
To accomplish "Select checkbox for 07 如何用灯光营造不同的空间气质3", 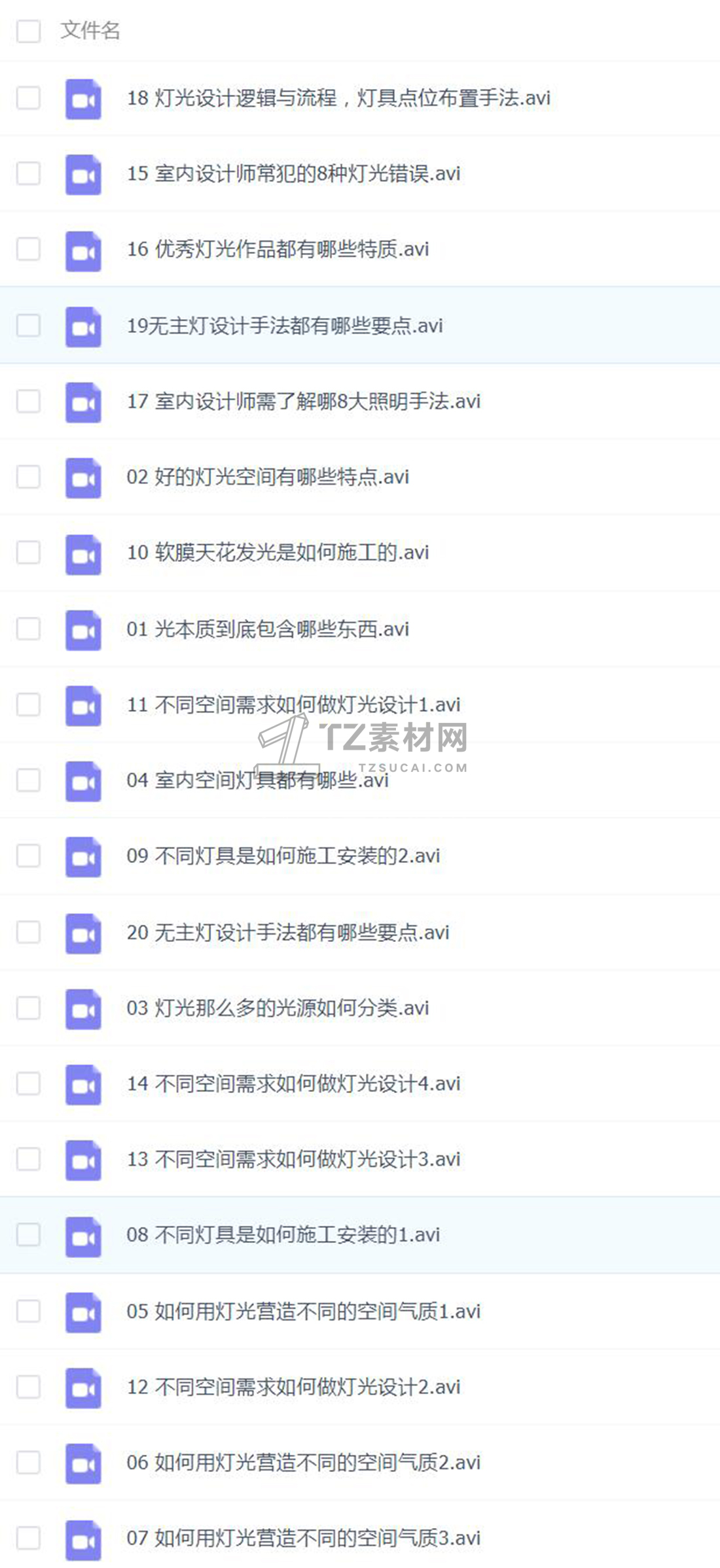I will pyautogui.click(x=28, y=1538).
